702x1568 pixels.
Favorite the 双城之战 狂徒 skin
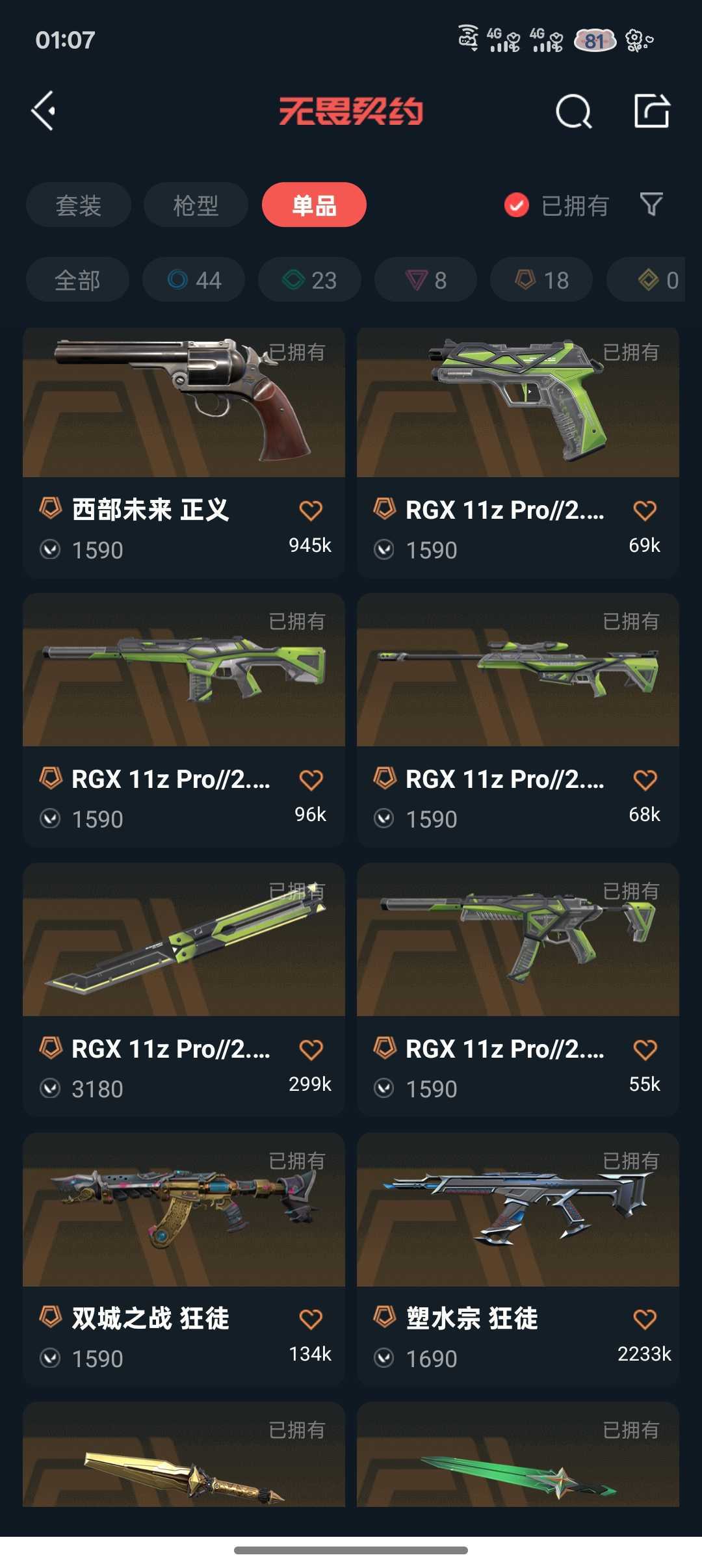tap(311, 1319)
